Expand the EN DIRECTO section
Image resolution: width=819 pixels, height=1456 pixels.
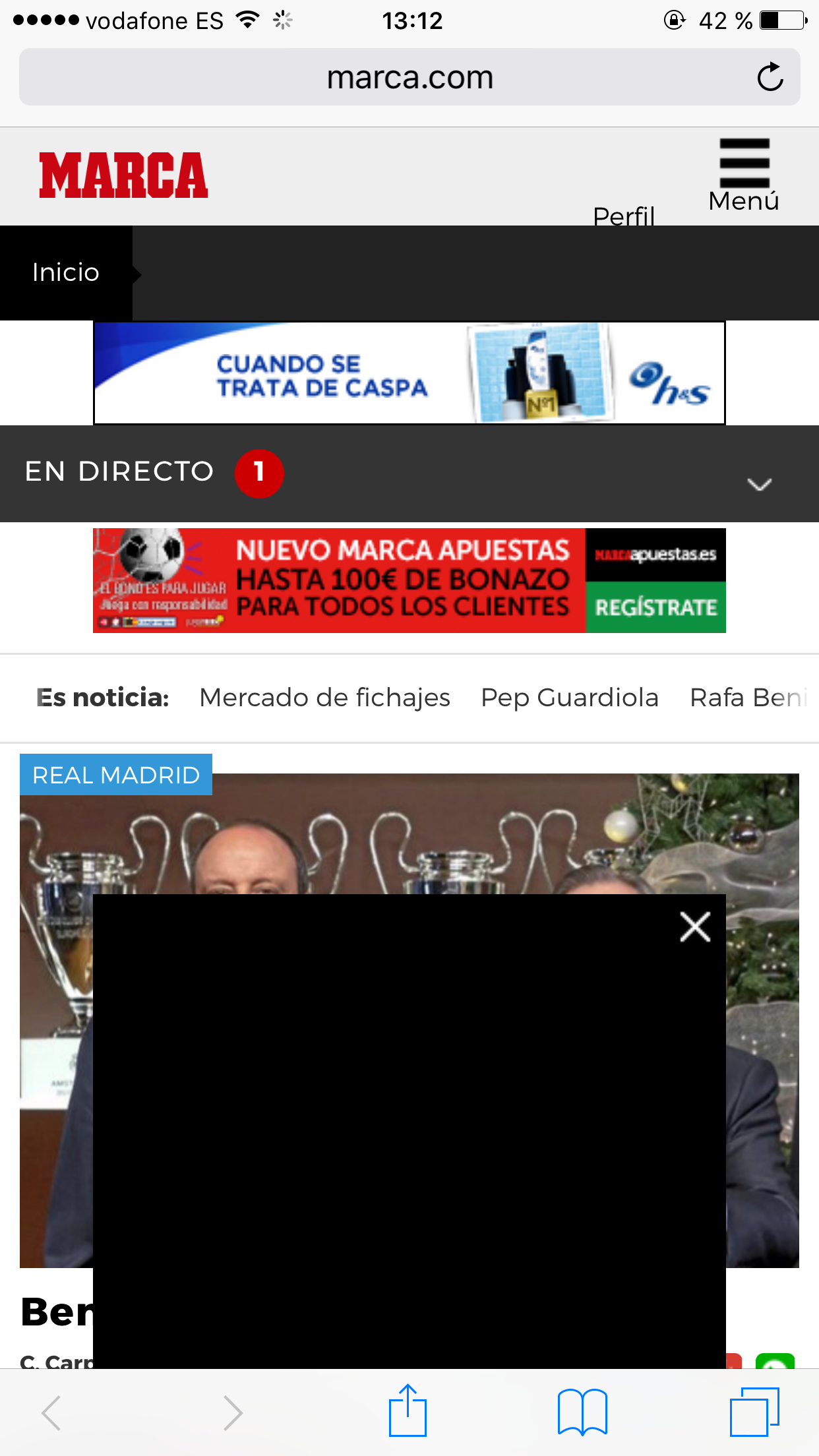click(759, 484)
